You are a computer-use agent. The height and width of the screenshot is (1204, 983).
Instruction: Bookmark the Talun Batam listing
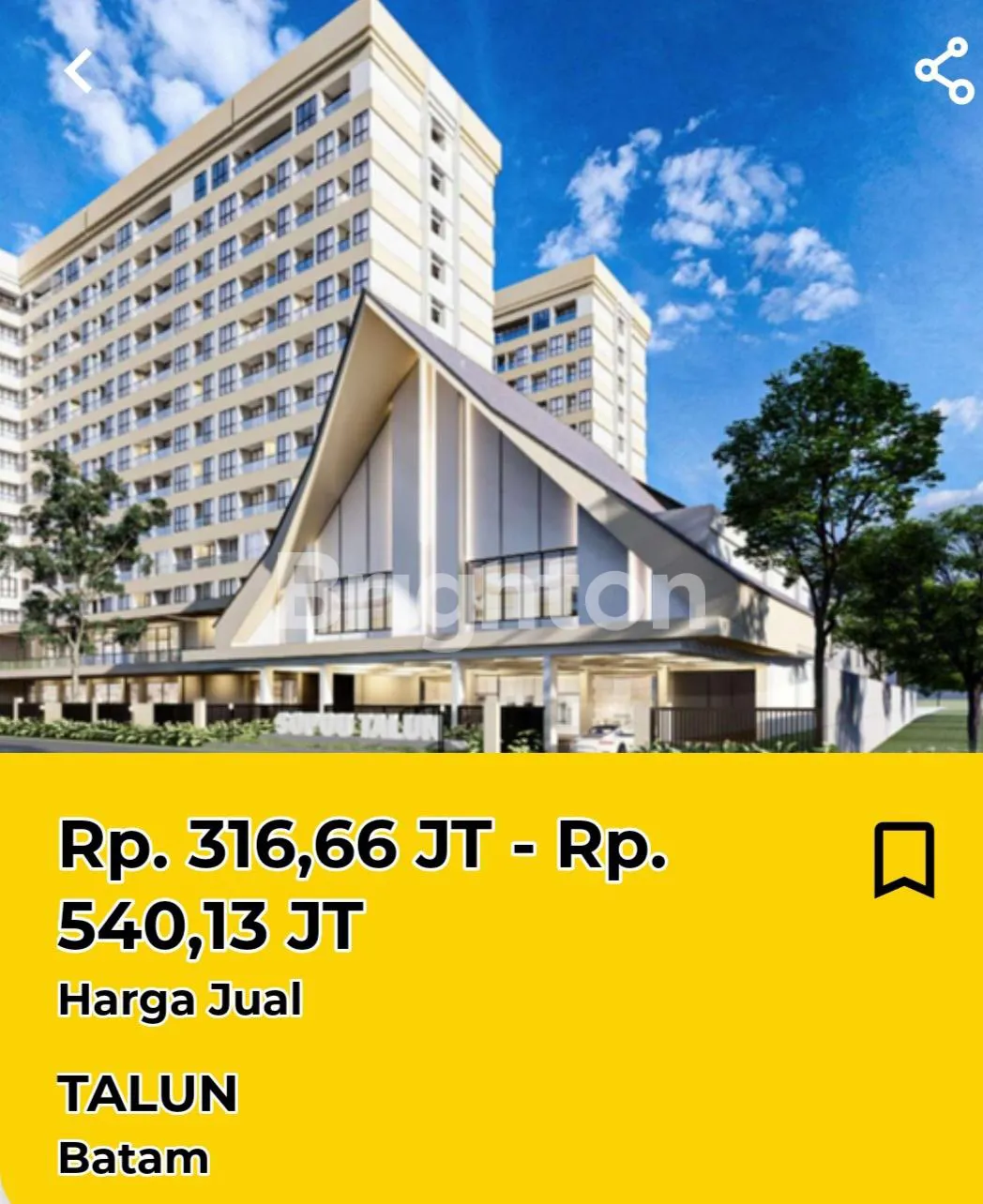[x=904, y=860]
